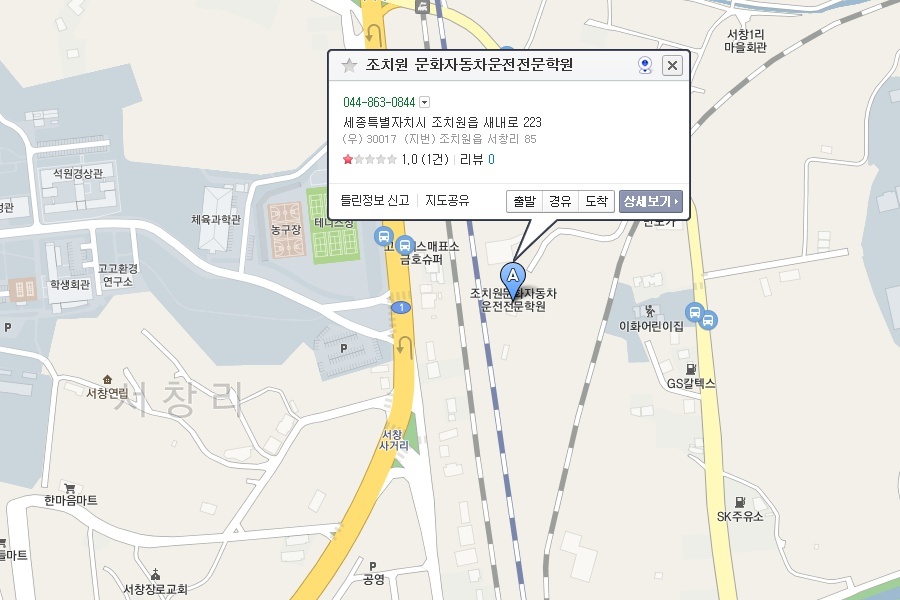Viewport: 900px width, 600px height.
Task: Report wrong info via 틀린정보 신고
Action: coord(374,201)
